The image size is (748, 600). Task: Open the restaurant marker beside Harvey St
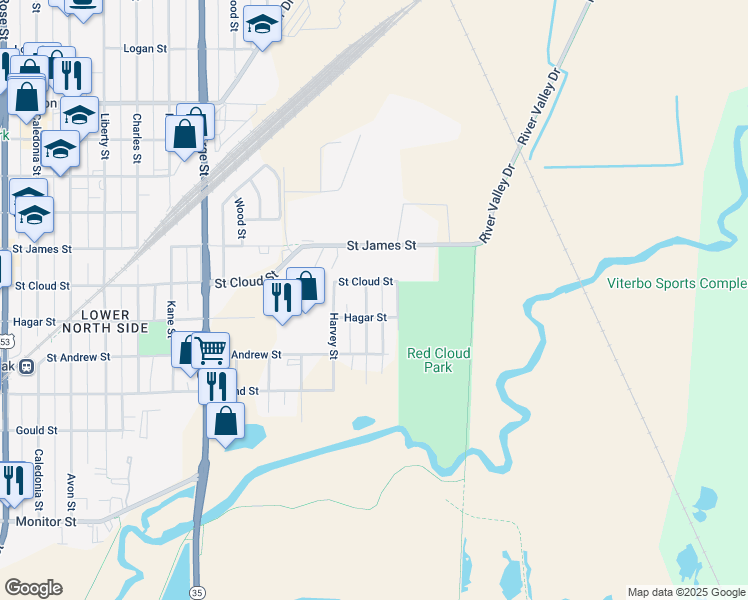(x=282, y=296)
